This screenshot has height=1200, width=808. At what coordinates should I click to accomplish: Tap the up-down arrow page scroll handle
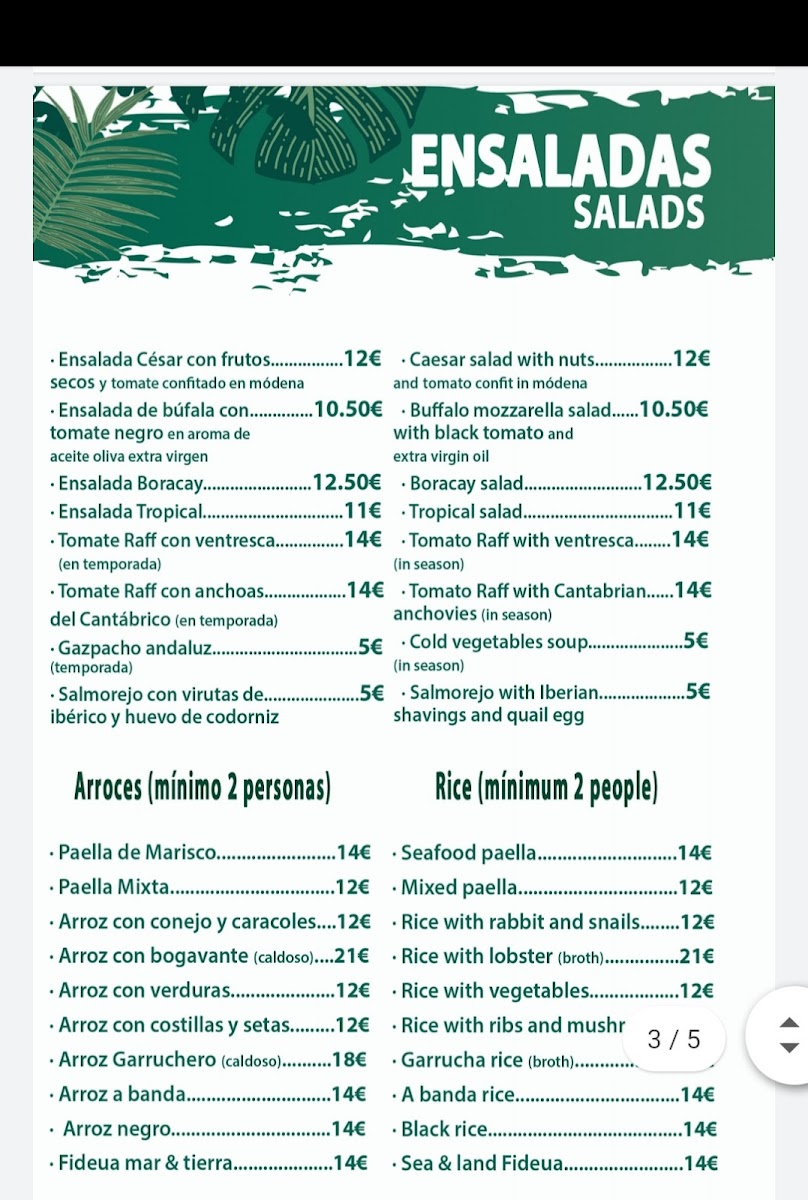pos(783,1035)
